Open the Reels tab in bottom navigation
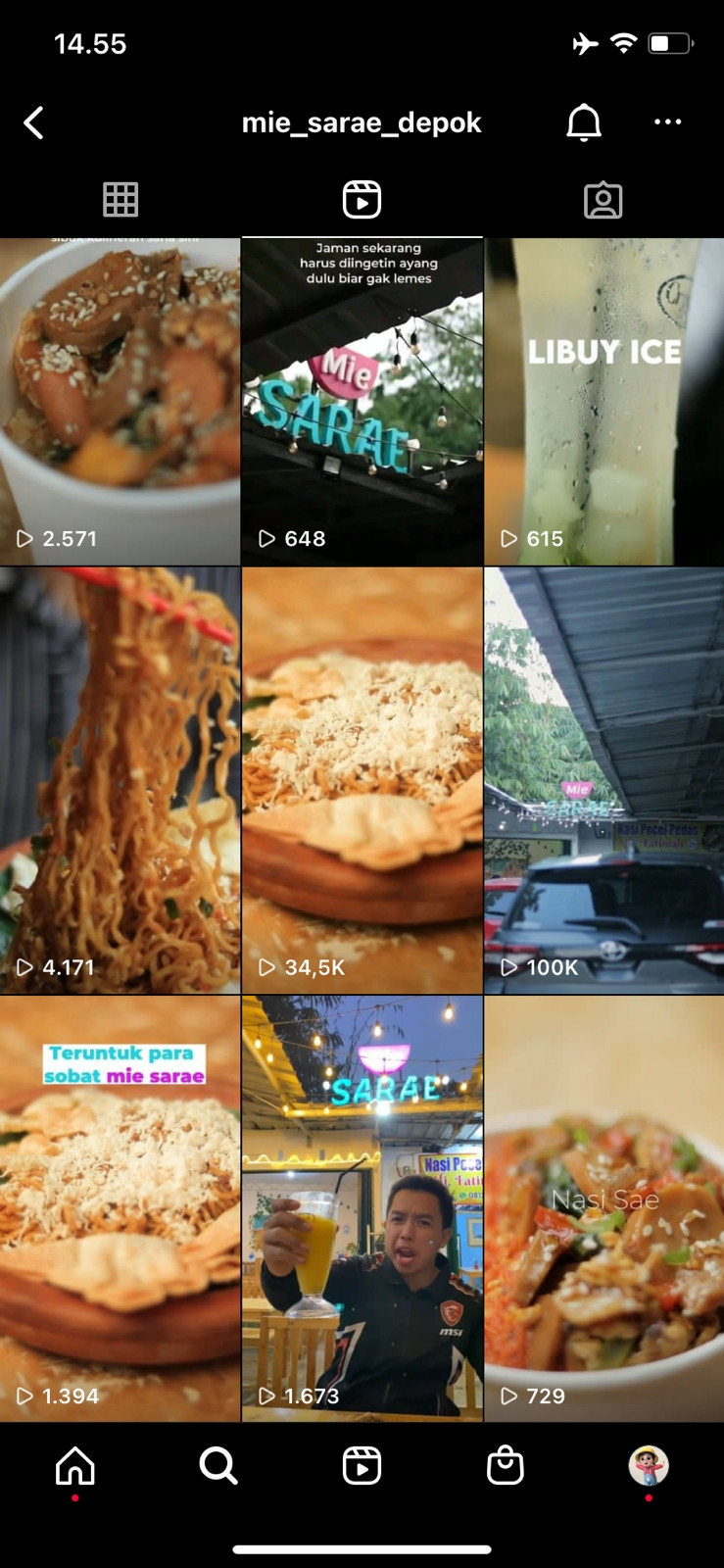 362,1466
